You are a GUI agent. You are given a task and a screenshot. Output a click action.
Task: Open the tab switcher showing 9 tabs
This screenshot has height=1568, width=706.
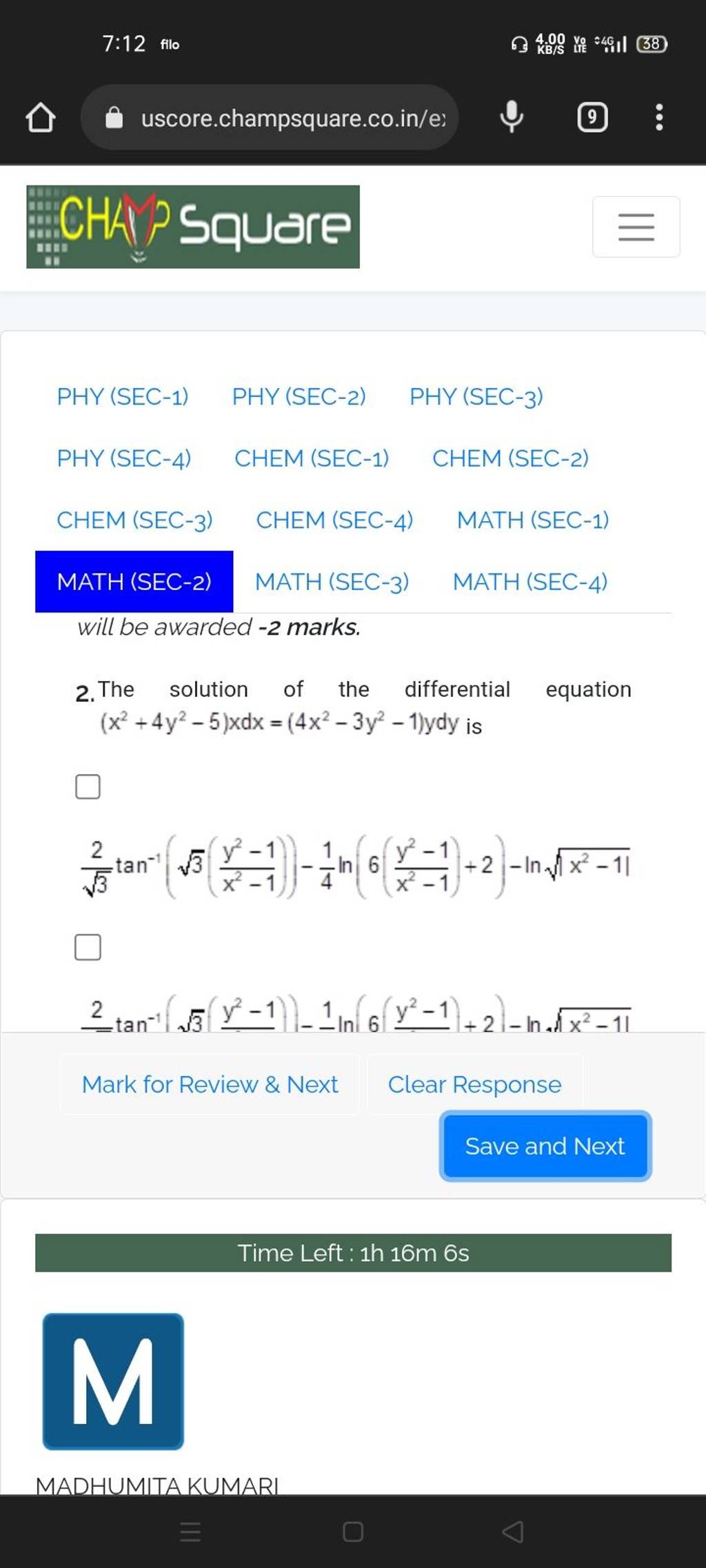pyautogui.click(x=592, y=118)
